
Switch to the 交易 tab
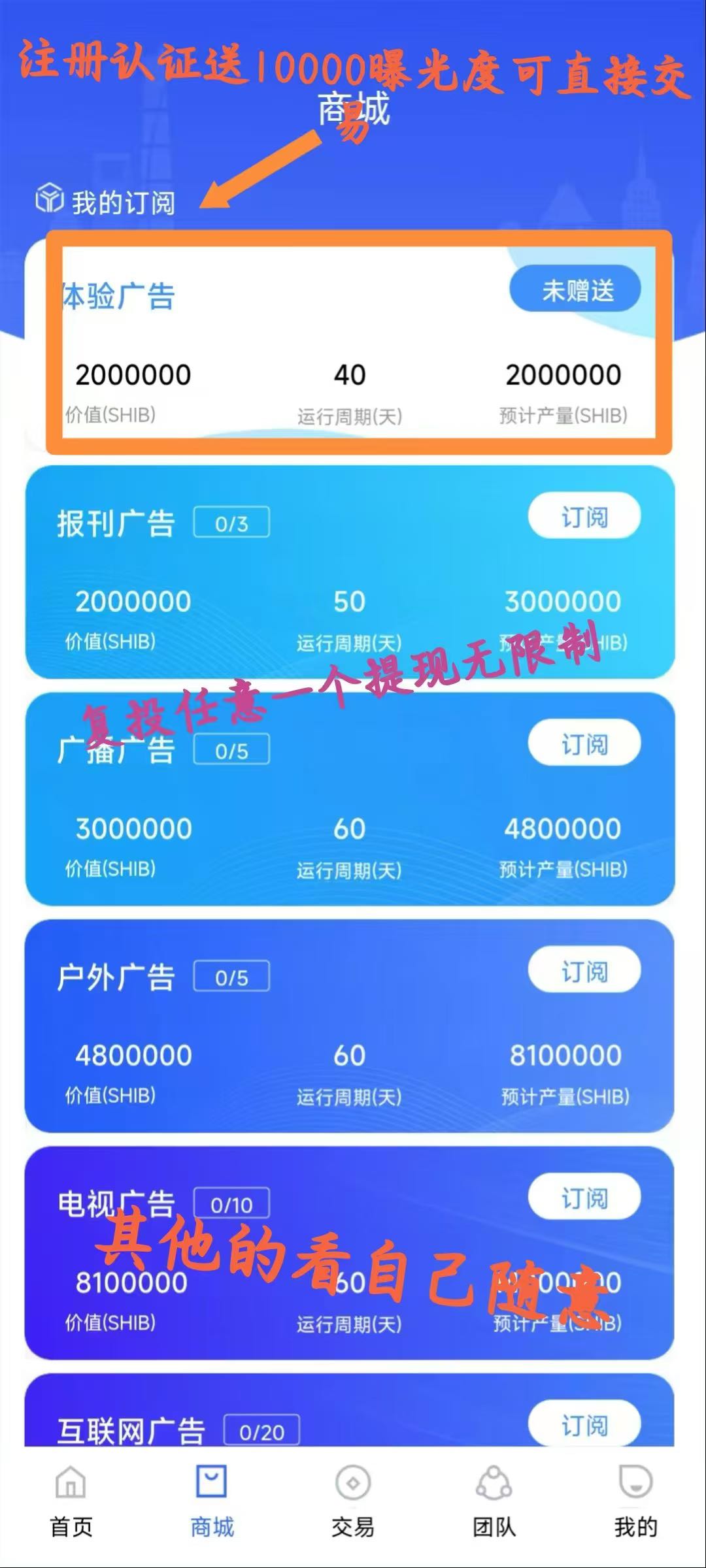353,1501
